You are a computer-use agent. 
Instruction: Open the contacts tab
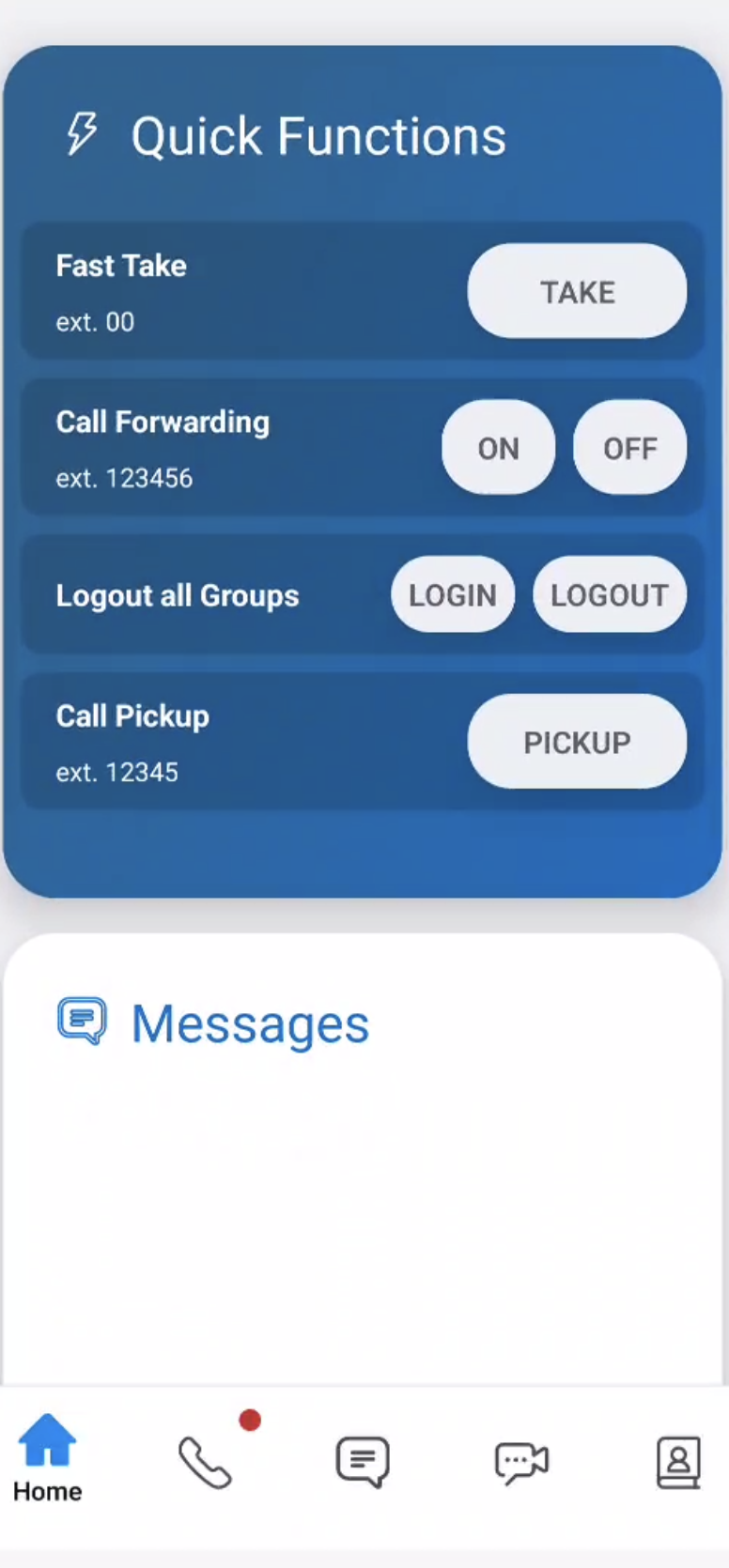point(678,1462)
